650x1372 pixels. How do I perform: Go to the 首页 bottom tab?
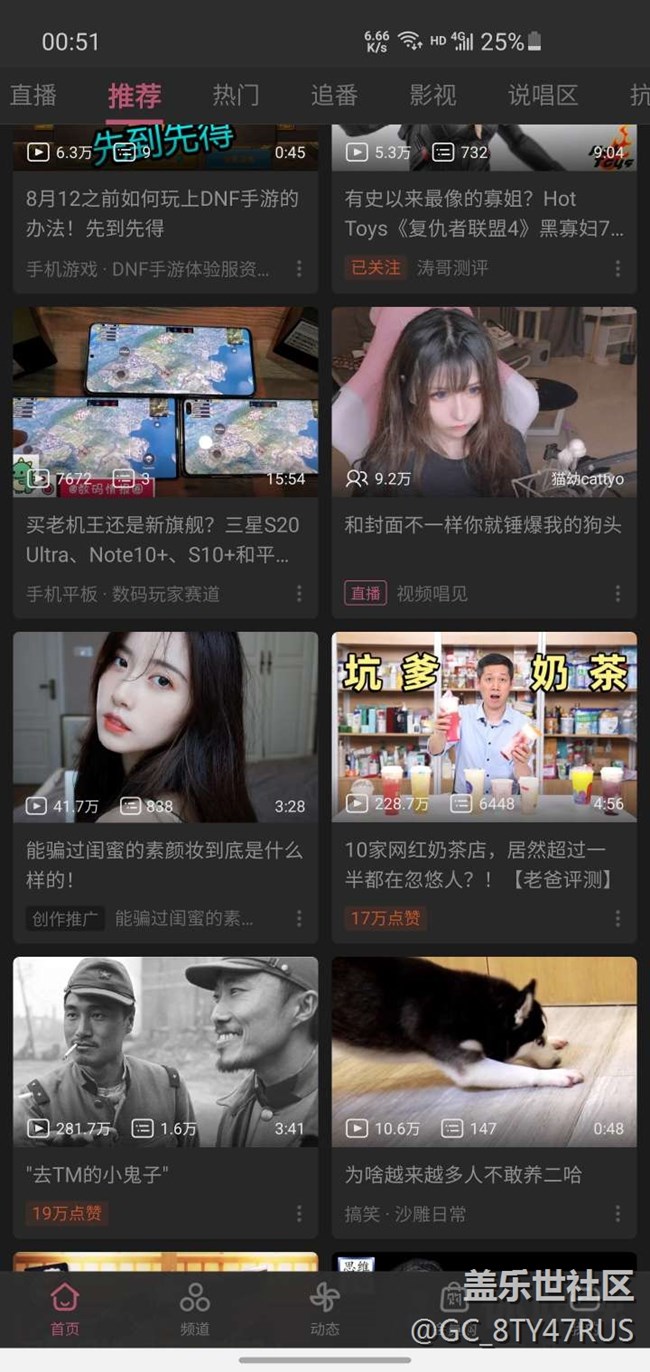[x=65, y=1309]
